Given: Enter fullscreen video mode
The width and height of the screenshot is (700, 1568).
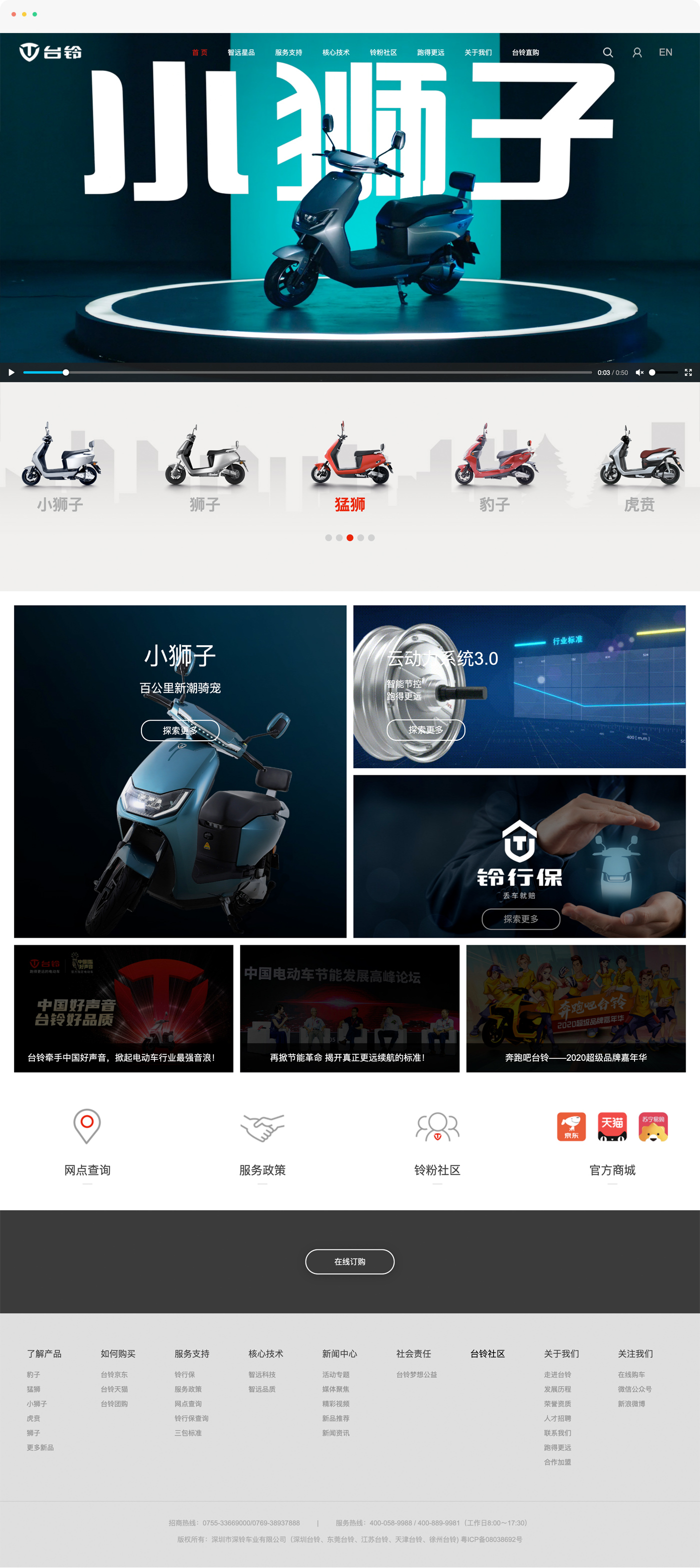Looking at the screenshot, I should [688, 373].
